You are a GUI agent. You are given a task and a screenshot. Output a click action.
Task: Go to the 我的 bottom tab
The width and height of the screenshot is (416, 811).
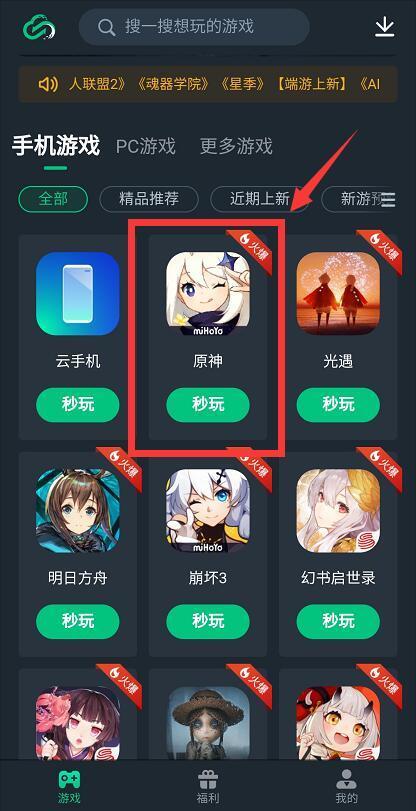coord(346,786)
